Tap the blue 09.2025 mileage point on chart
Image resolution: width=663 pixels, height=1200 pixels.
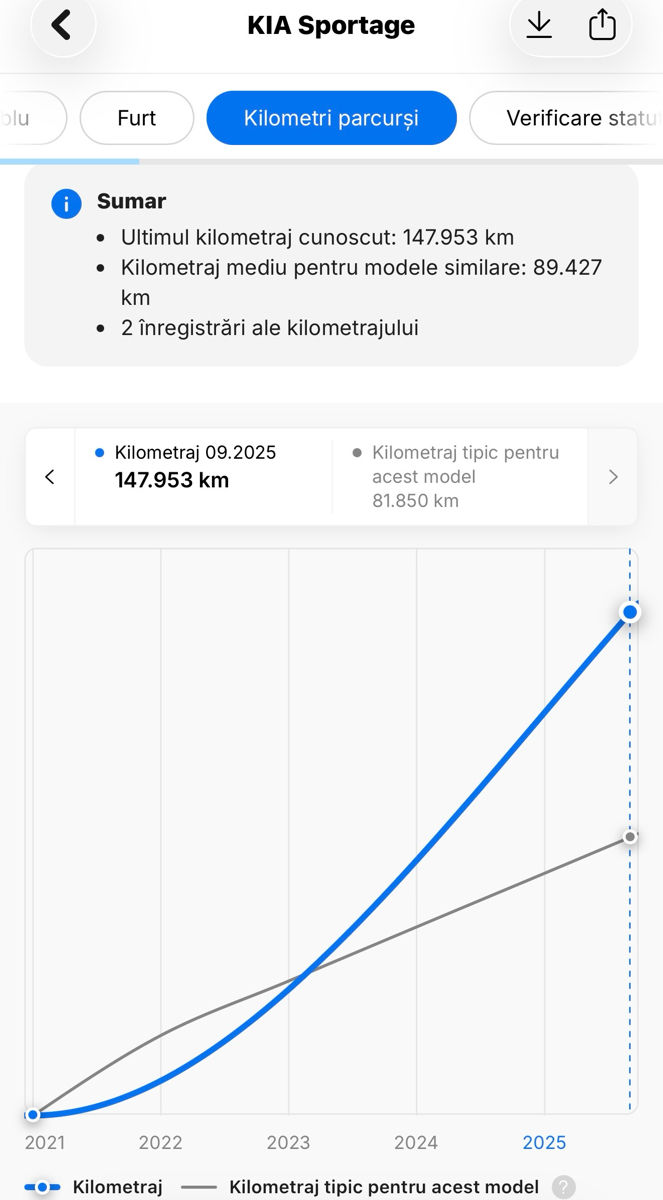tap(630, 612)
